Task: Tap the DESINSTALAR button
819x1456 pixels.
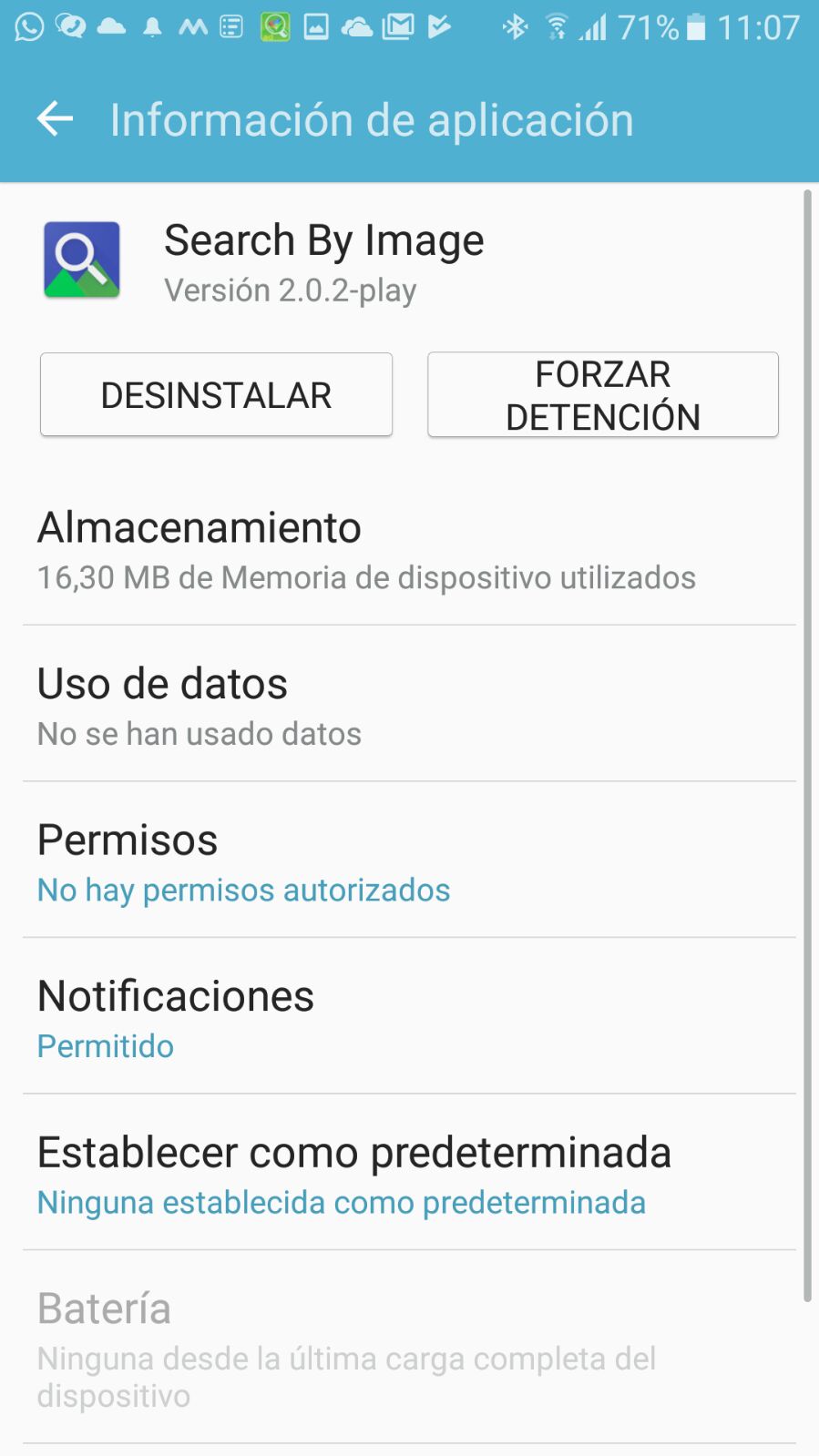Action: (x=216, y=395)
